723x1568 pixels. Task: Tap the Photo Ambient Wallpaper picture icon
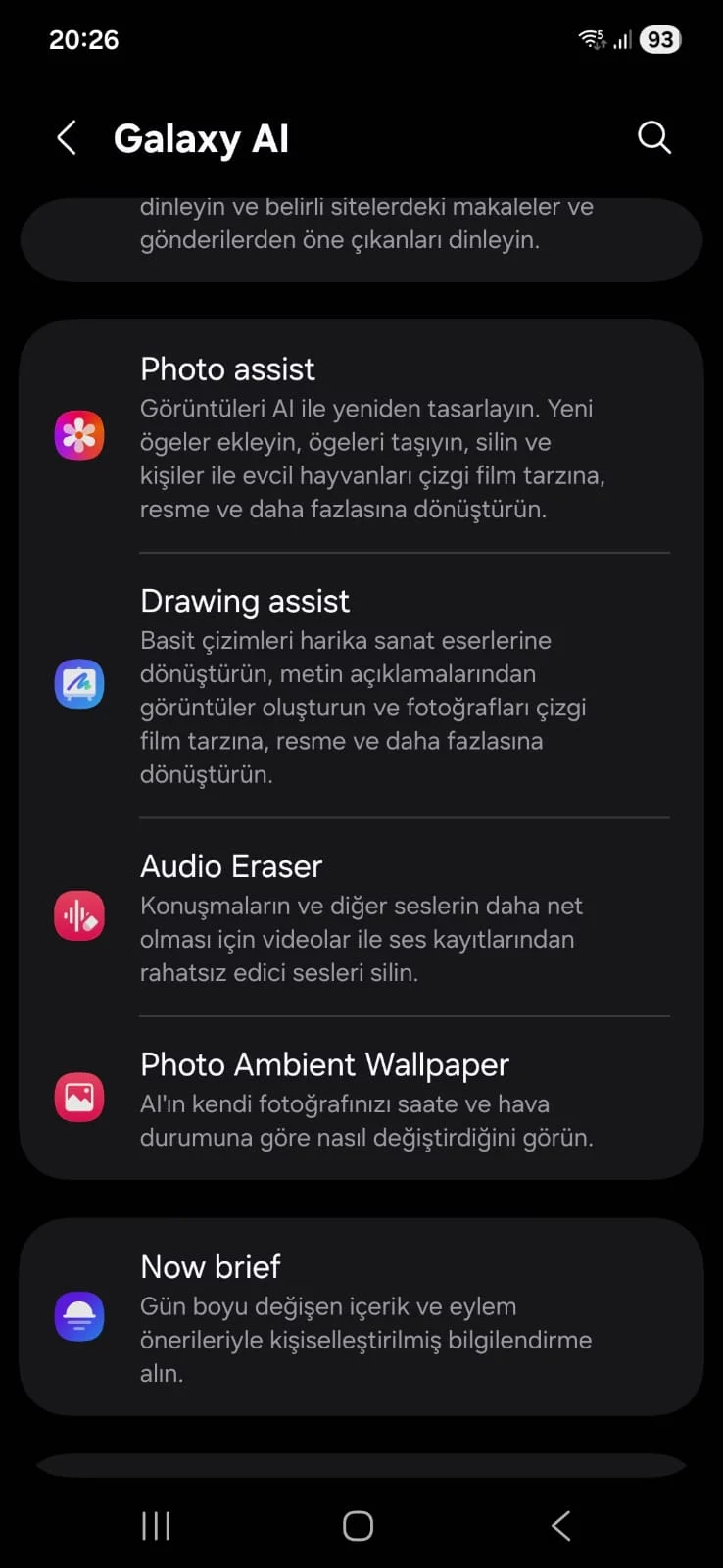click(x=78, y=1098)
